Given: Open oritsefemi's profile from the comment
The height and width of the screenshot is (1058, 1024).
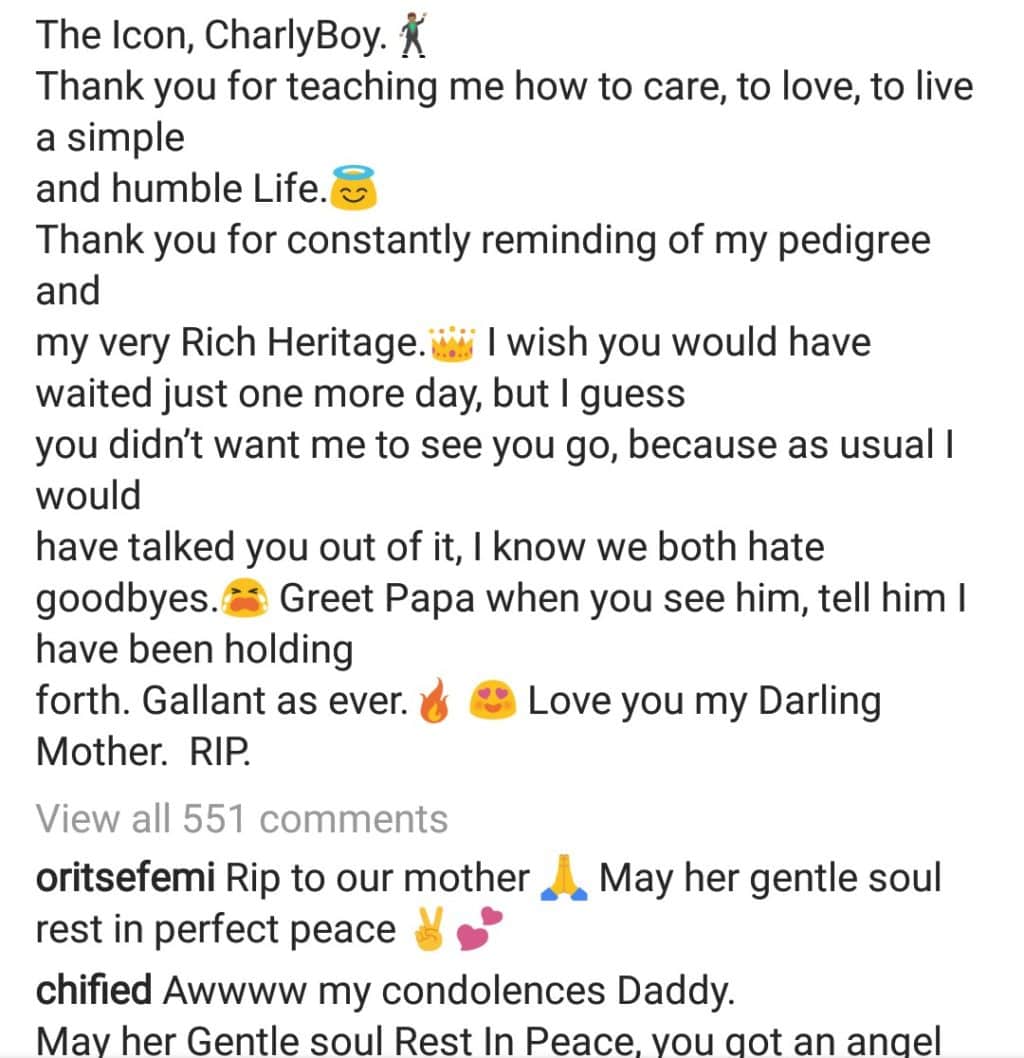Looking at the screenshot, I should tap(125, 879).
